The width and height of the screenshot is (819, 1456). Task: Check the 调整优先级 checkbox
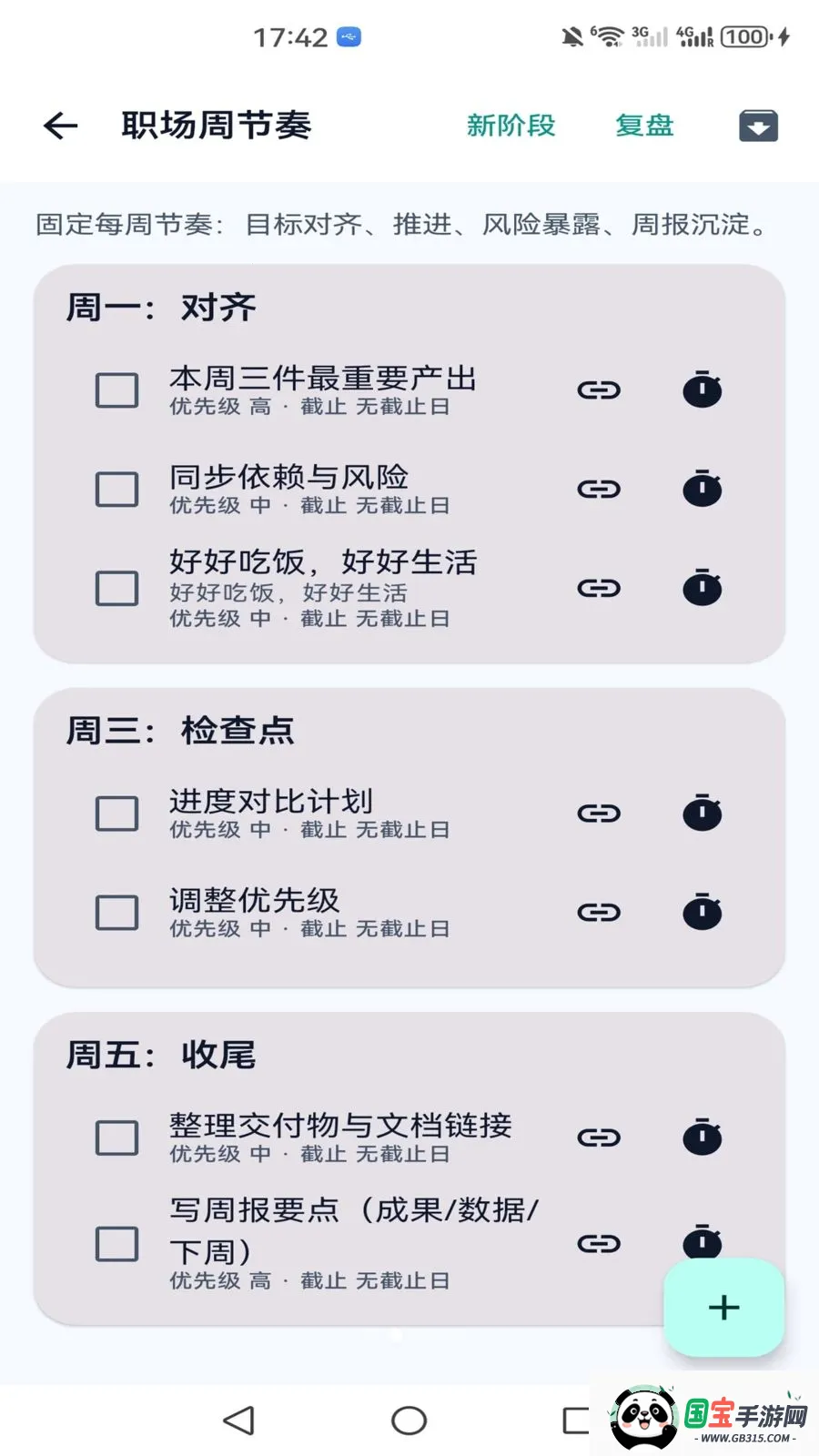tap(117, 913)
